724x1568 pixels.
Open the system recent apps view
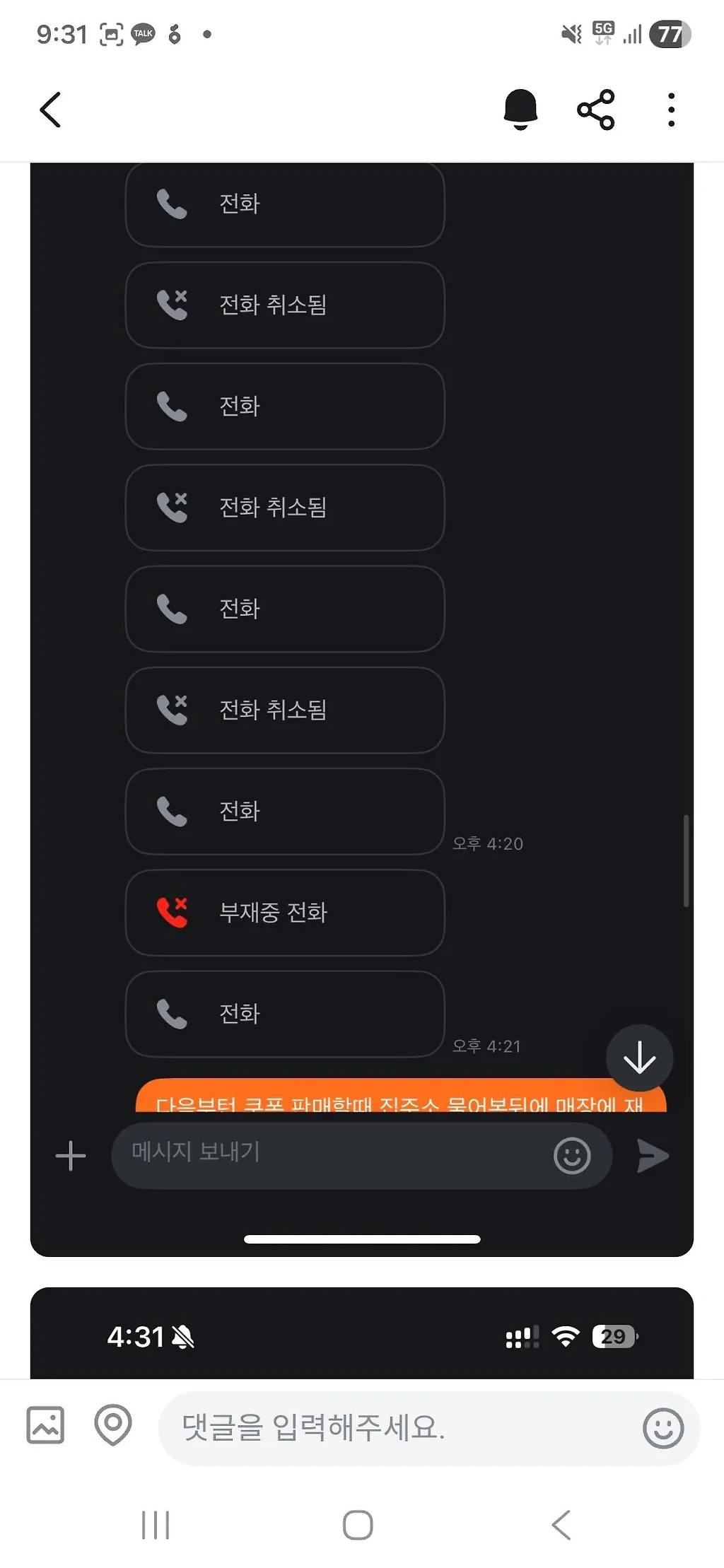coord(156,1525)
